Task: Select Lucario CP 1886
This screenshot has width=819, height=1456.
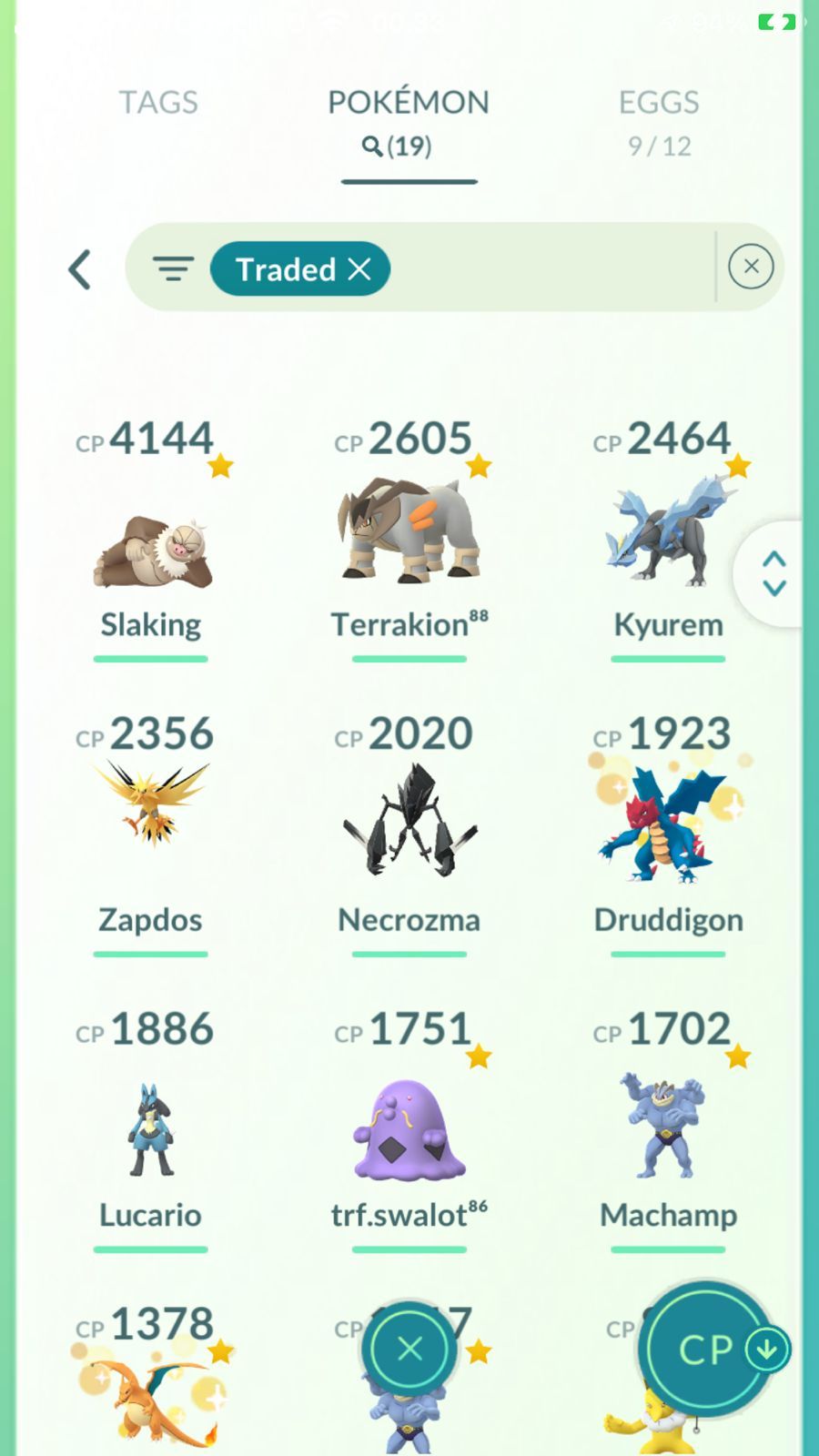Action: [151, 1128]
